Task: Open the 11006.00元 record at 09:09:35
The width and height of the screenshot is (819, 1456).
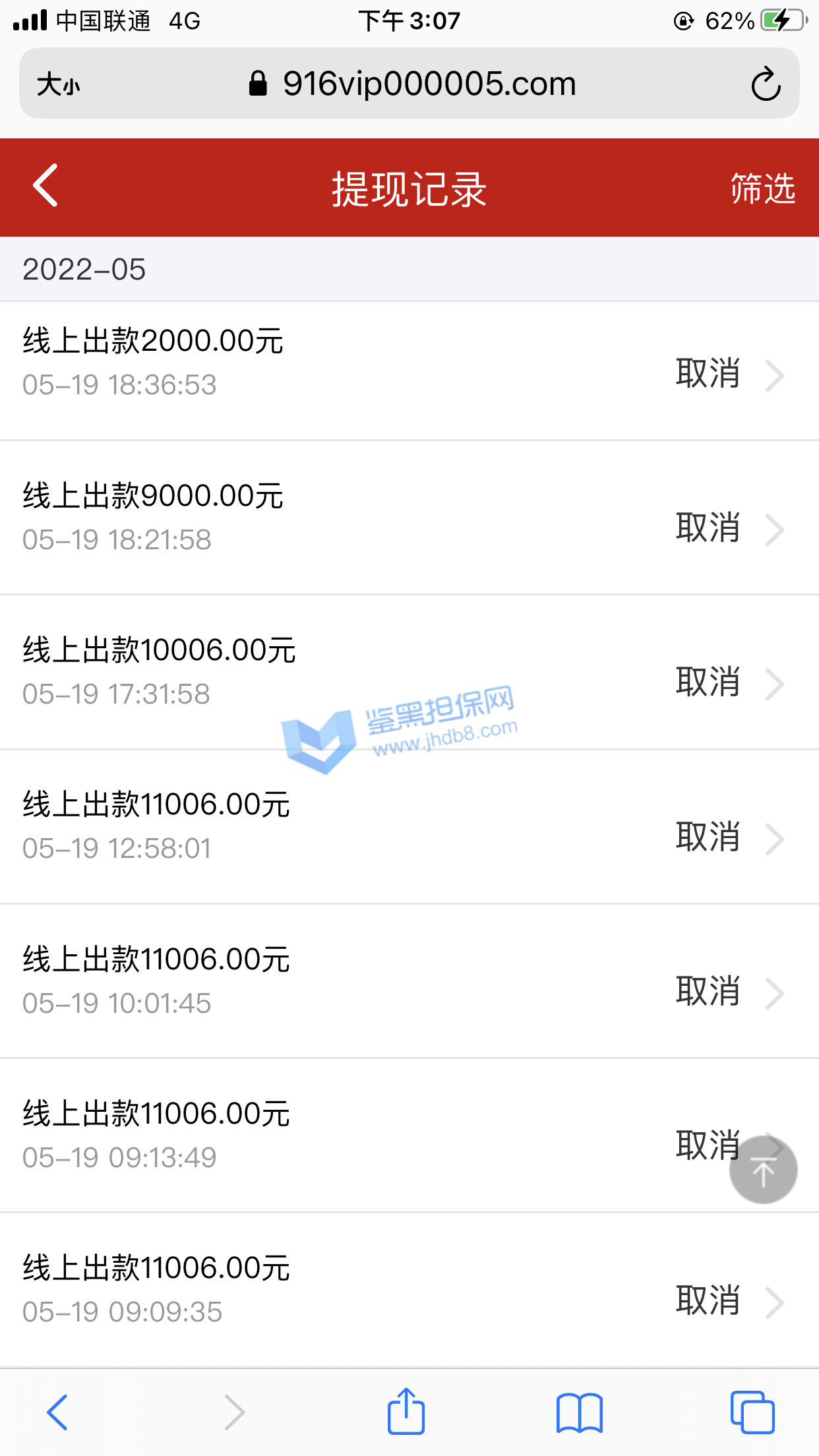Action: (409, 1290)
